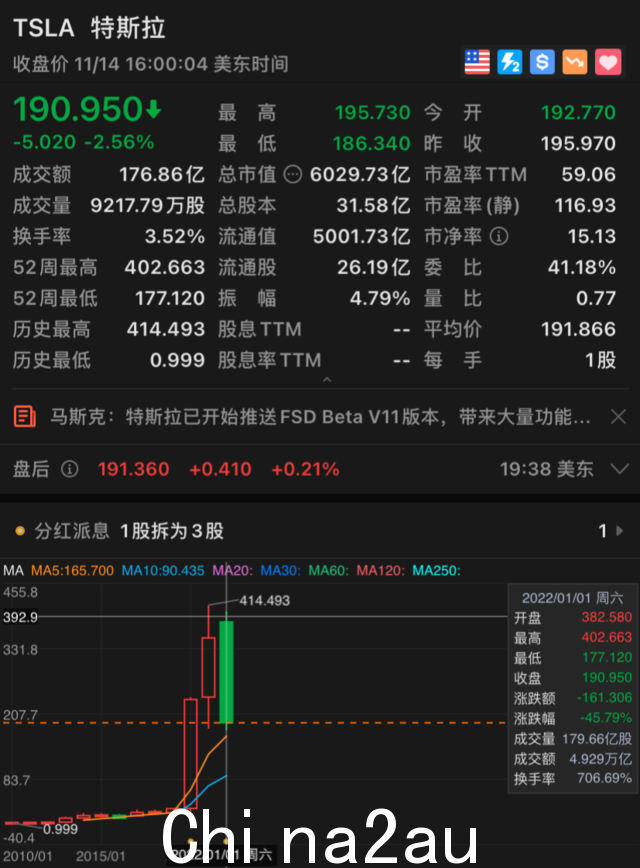The height and width of the screenshot is (868, 640).
Task: Tap the heart favorite icon
Action: tap(608, 62)
